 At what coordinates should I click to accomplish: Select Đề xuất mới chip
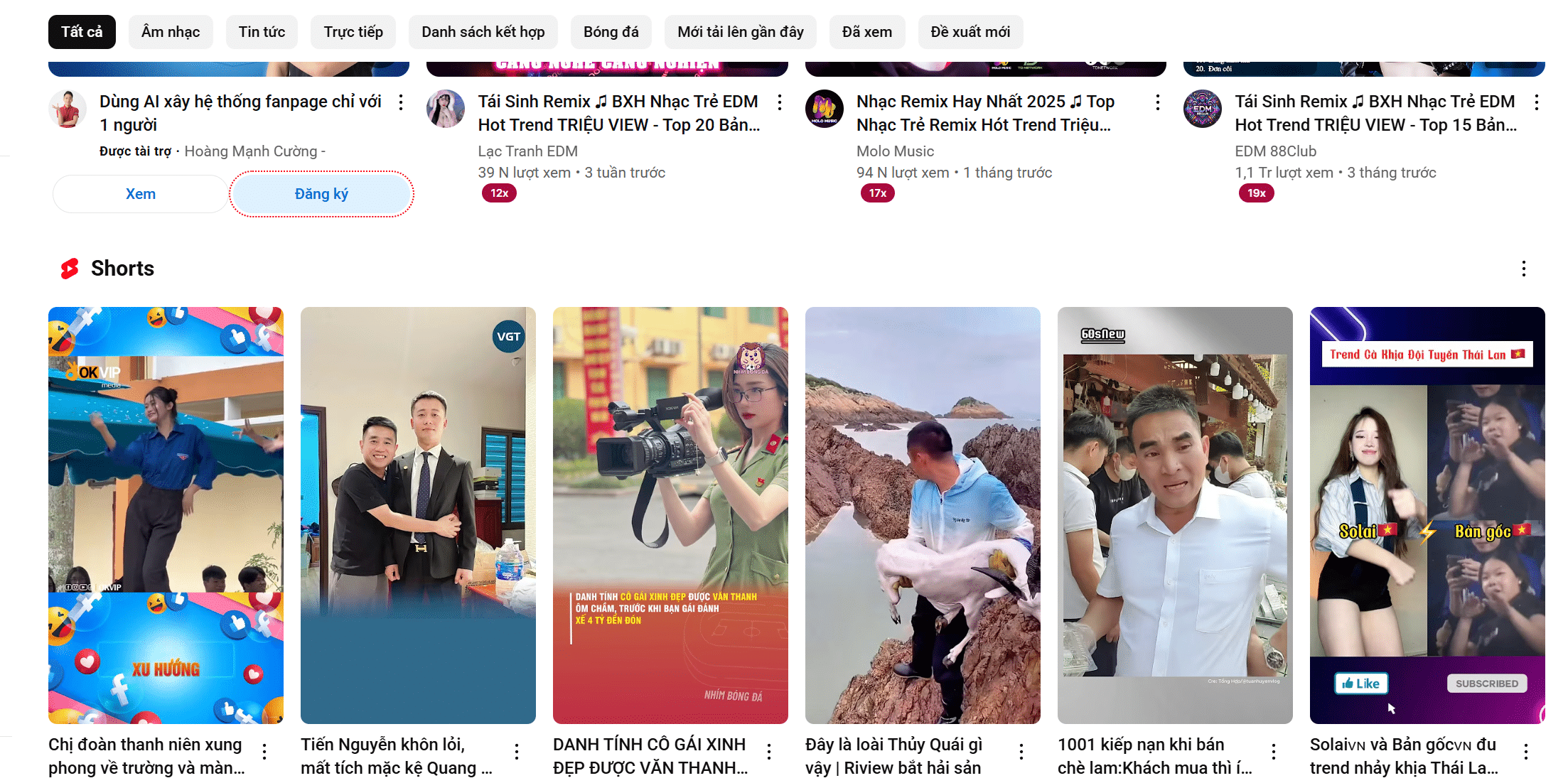pyautogui.click(x=970, y=32)
